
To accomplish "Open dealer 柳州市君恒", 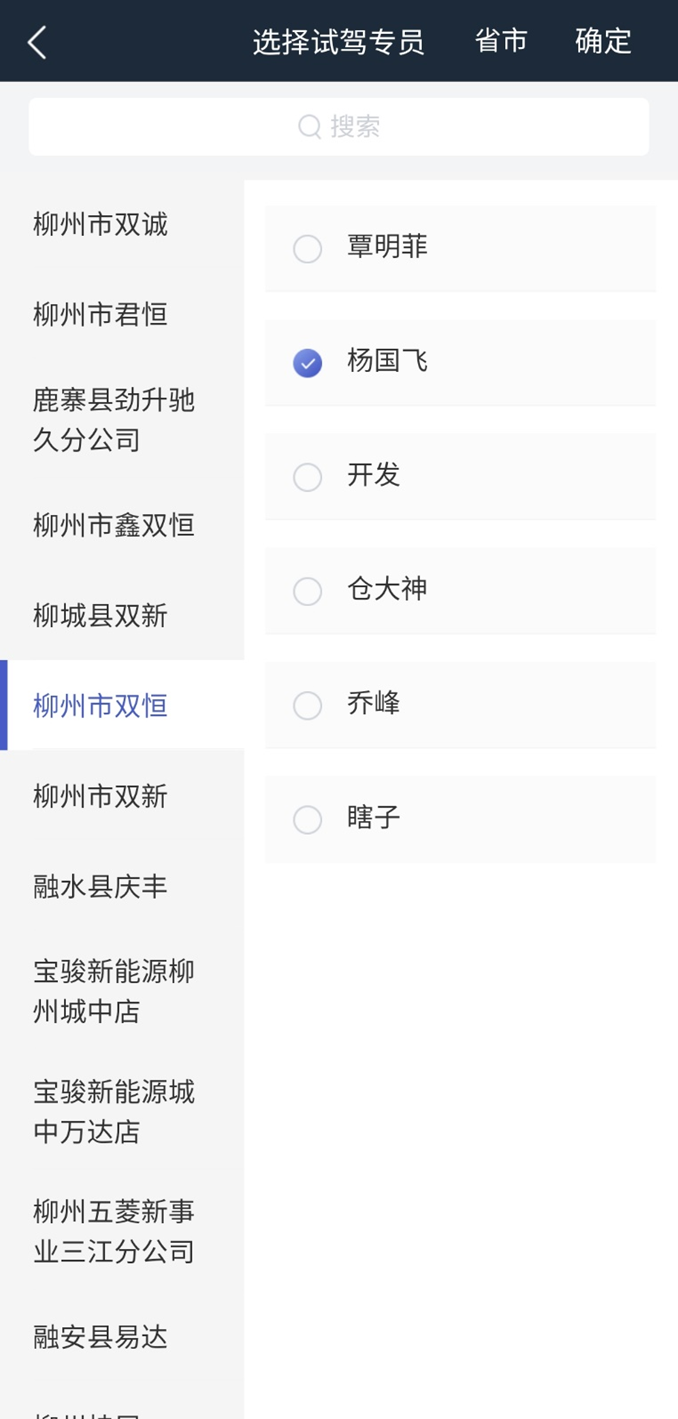I will [x=122, y=315].
